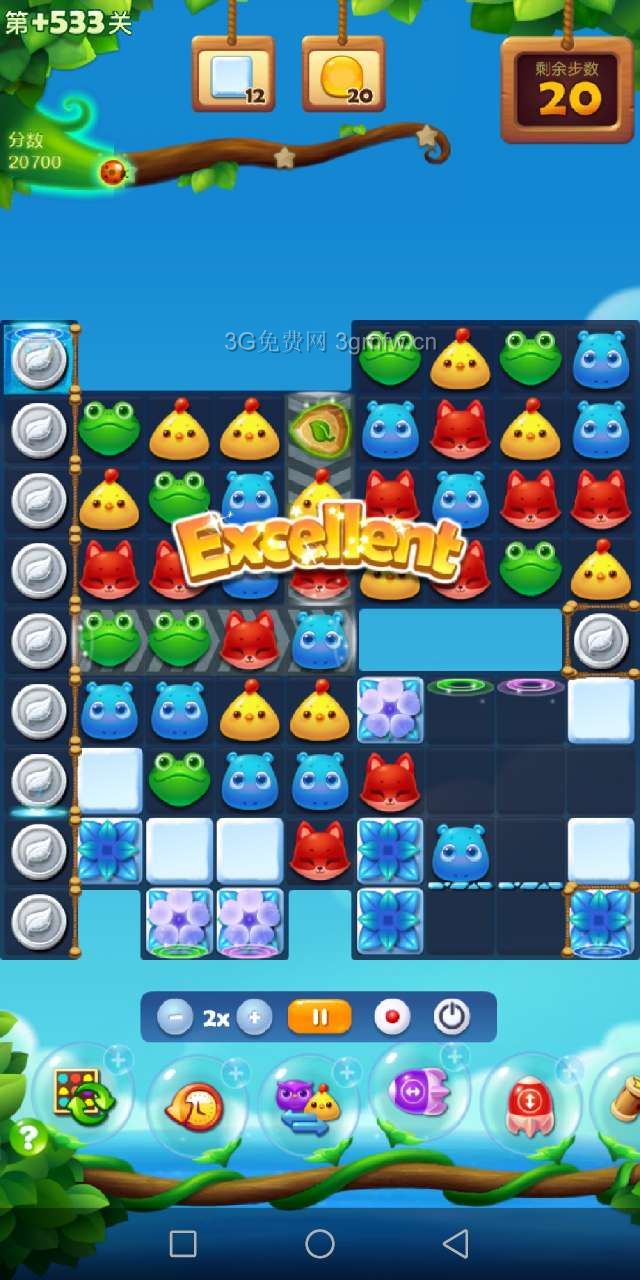Increase the playback speed with plus button
This screenshot has width=640, height=1280.
[x=254, y=1018]
